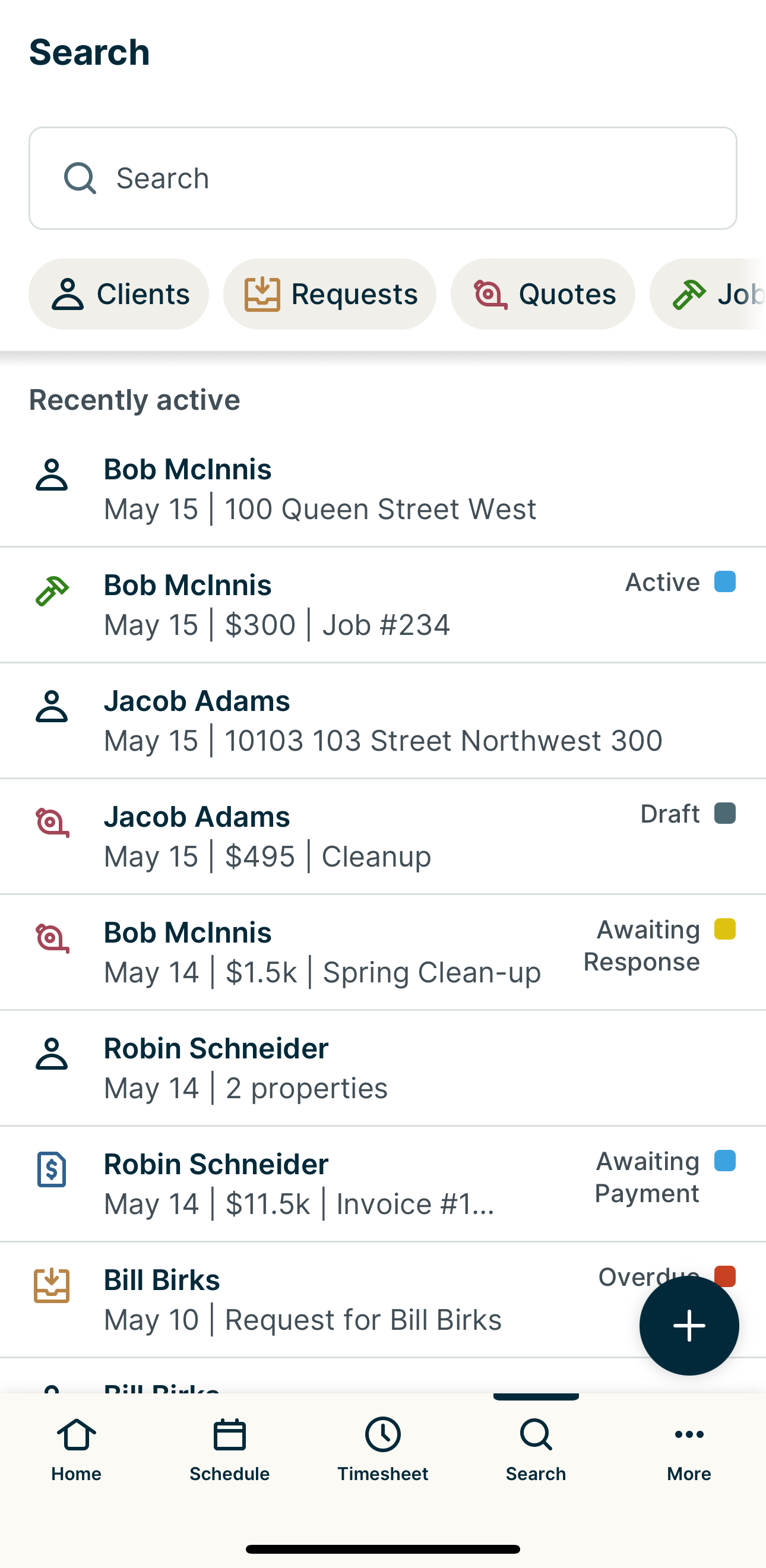Tap the blue Active status square

725,583
